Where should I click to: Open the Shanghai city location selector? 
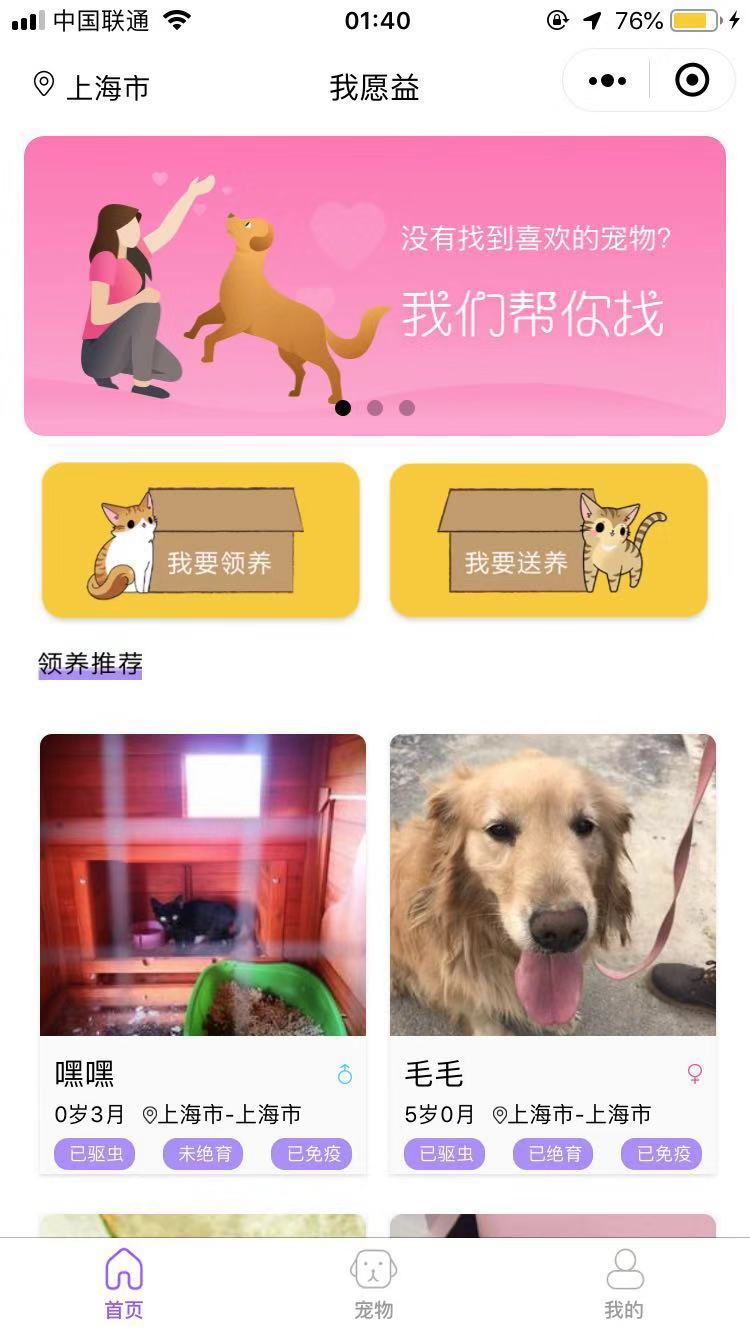coord(92,87)
